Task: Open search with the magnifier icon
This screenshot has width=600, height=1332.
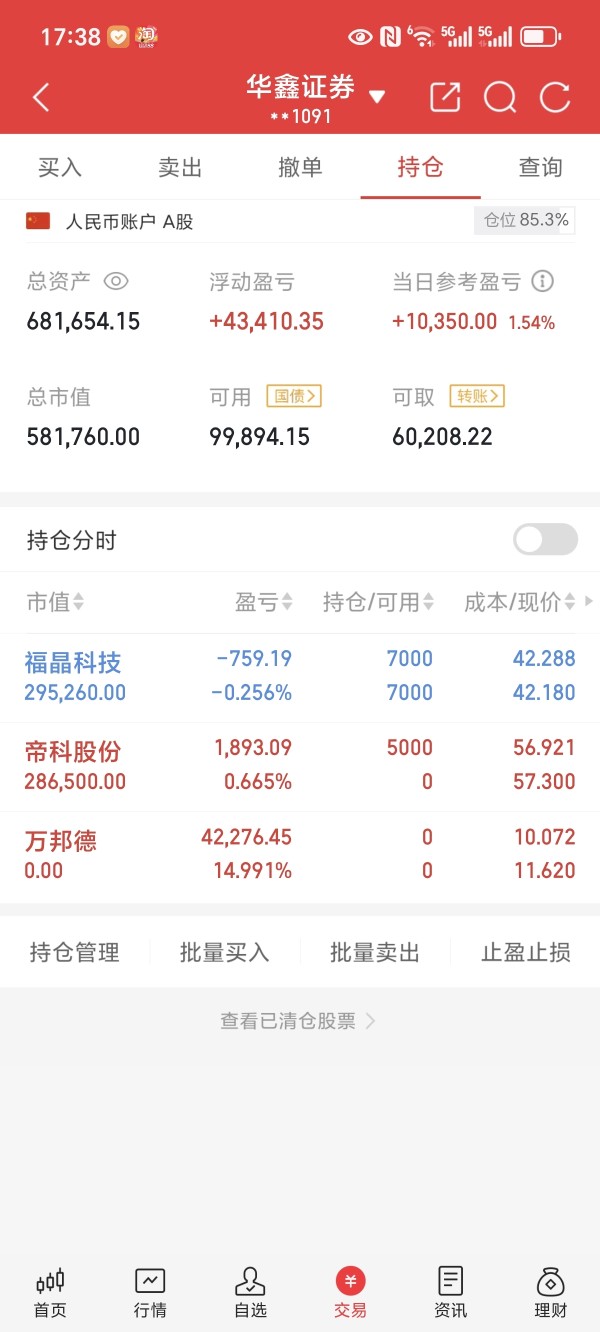Action: click(500, 98)
